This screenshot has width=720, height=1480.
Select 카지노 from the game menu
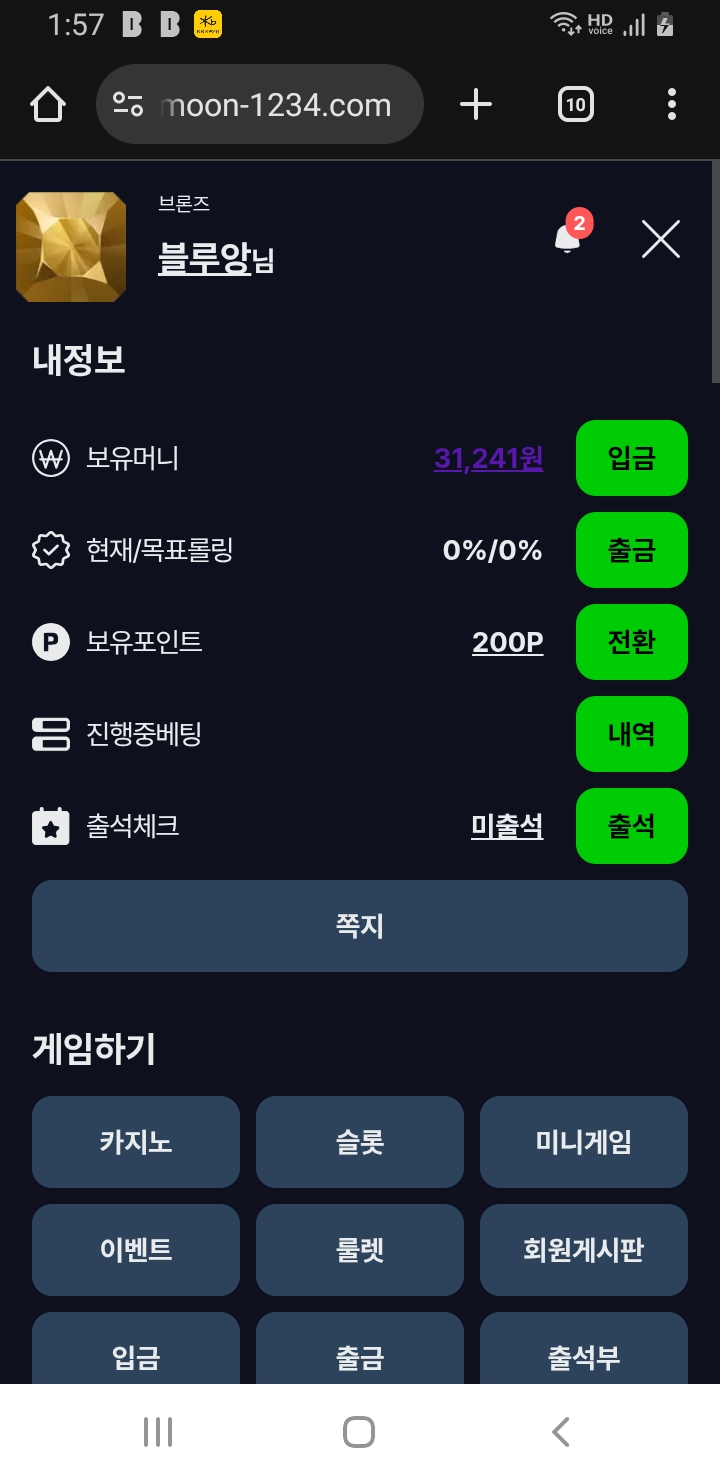tap(136, 1142)
